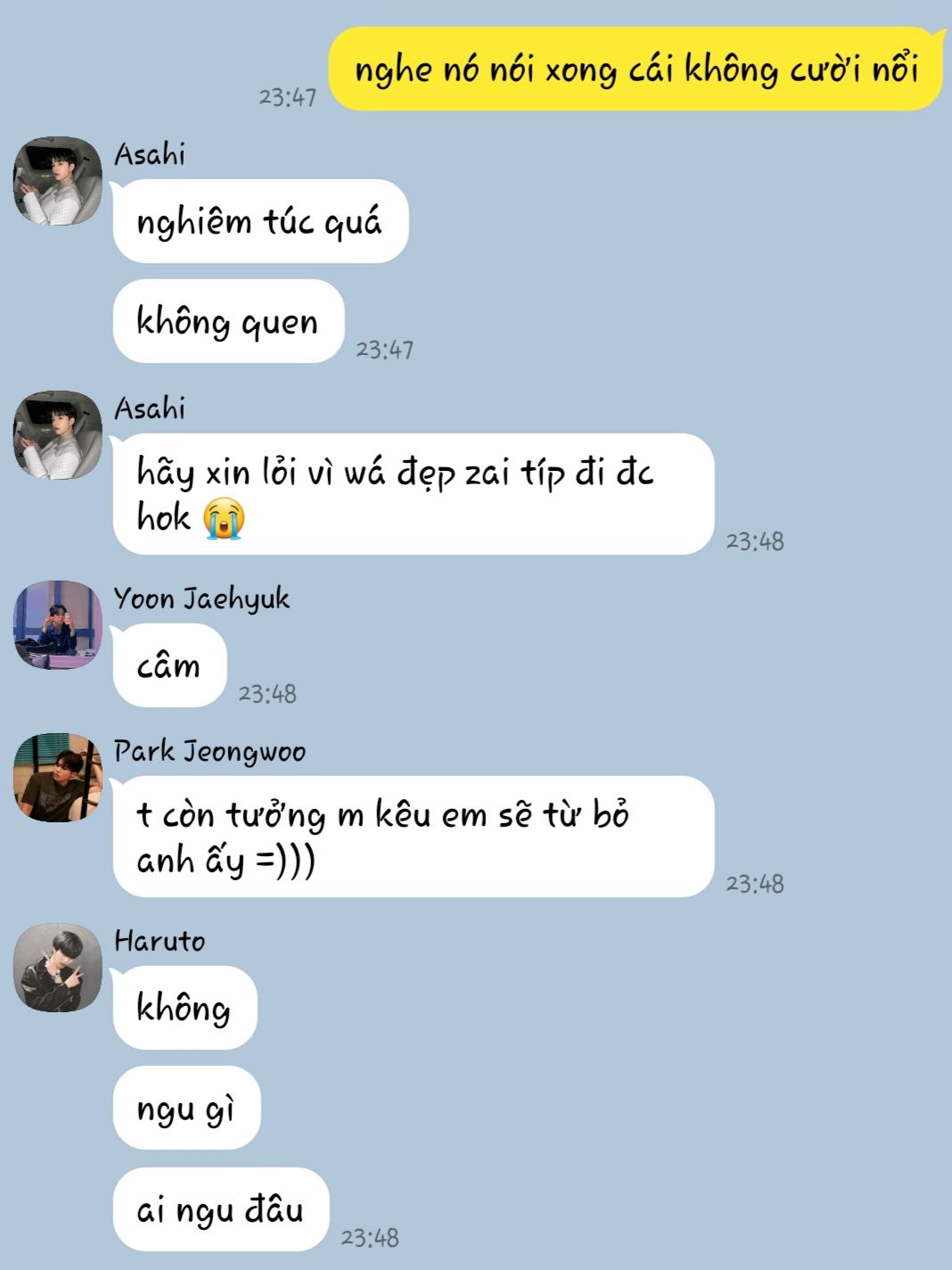Open Park Jeongwoo's profile avatar
This screenshot has width=952, height=1270.
click(x=58, y=777)
